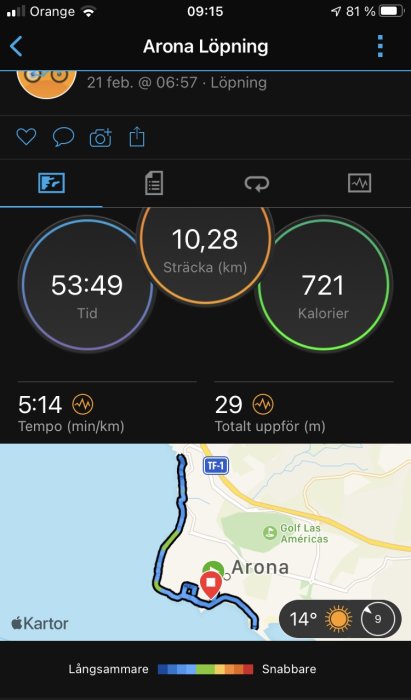This screenshot has width=411, height=700.
Task: Select the overview map tab
Action: [x=51, y=183]
